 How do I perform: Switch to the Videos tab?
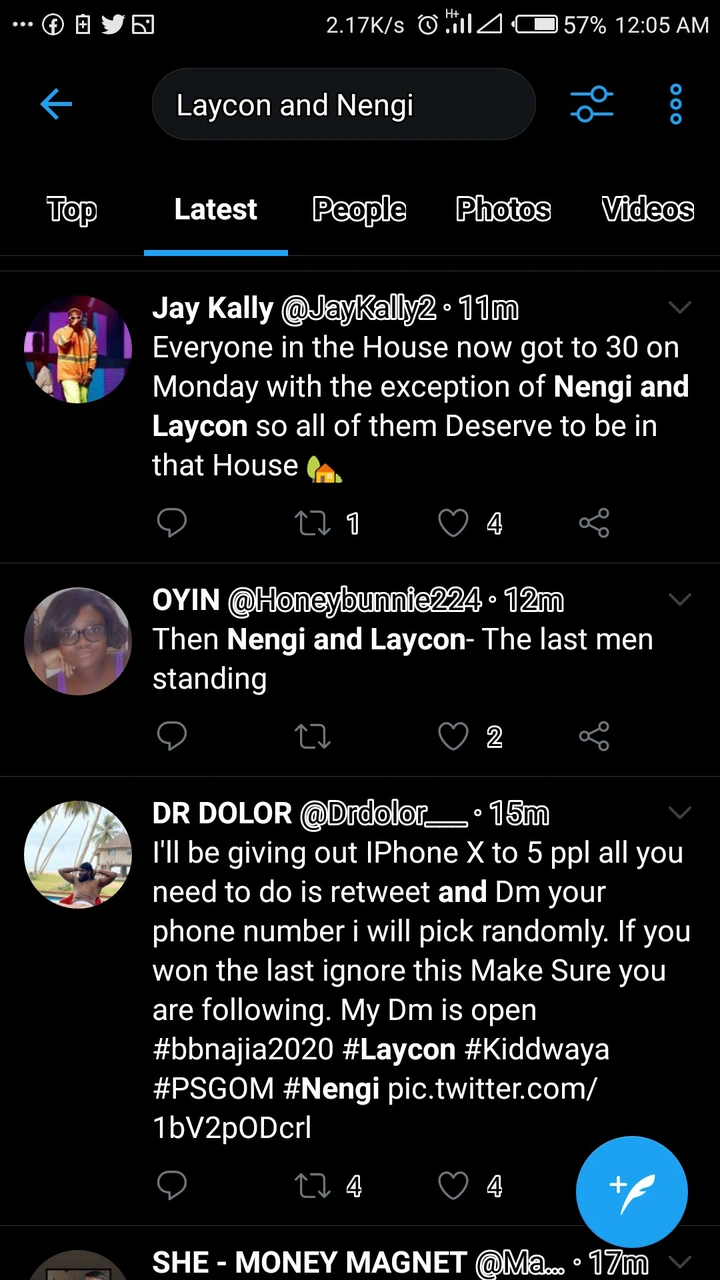click(647, 209)
